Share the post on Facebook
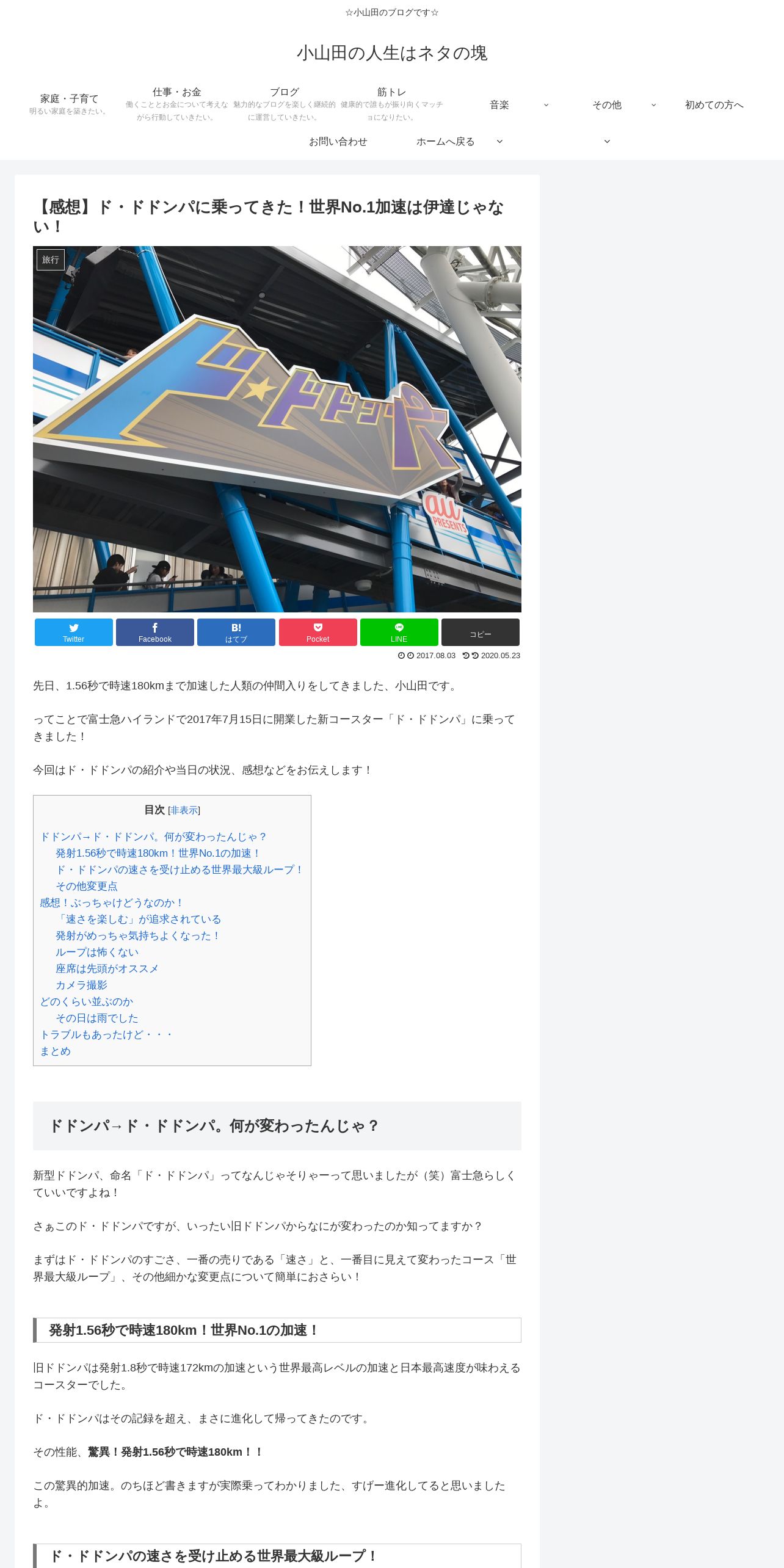This screenshot has width=784, height=1568. coord(155,632)
